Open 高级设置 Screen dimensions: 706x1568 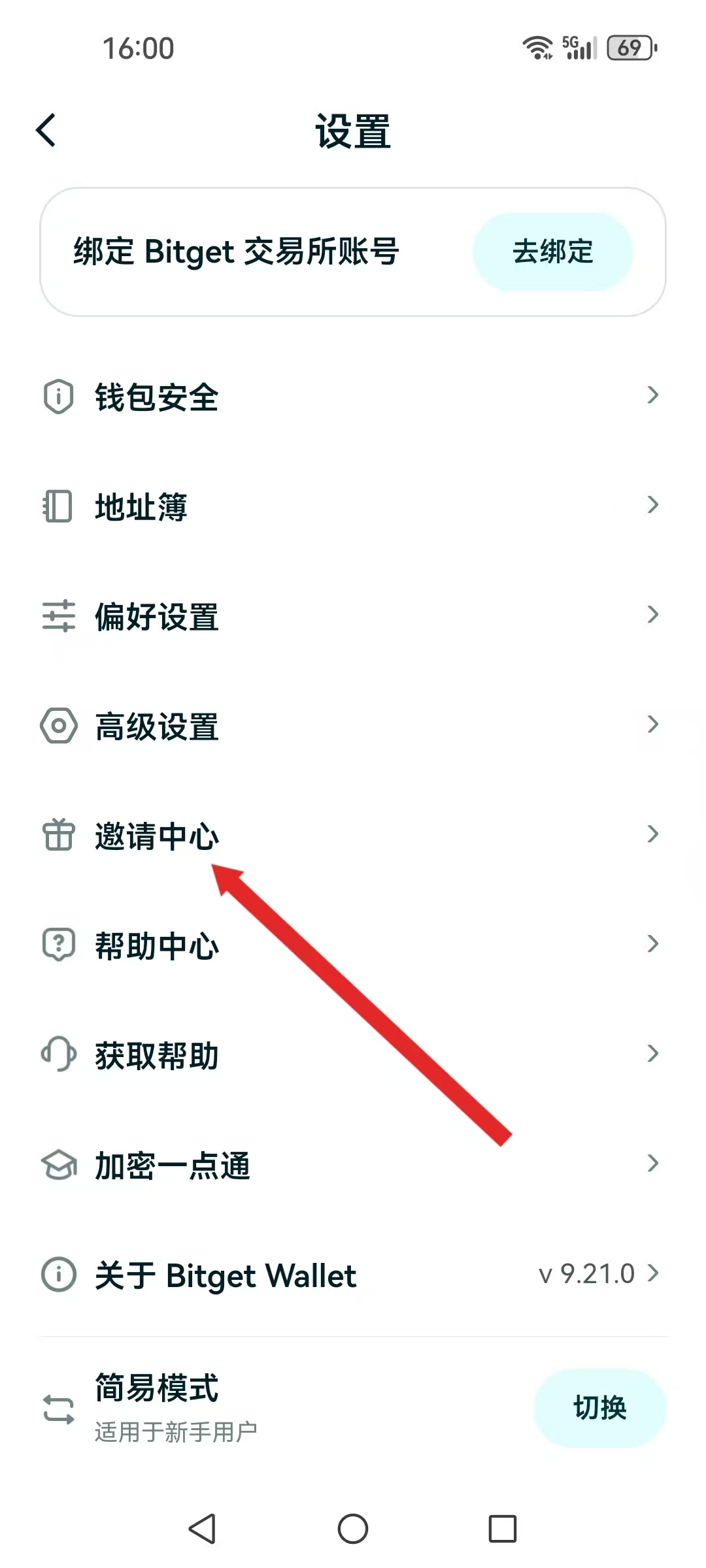coord(353,726)
